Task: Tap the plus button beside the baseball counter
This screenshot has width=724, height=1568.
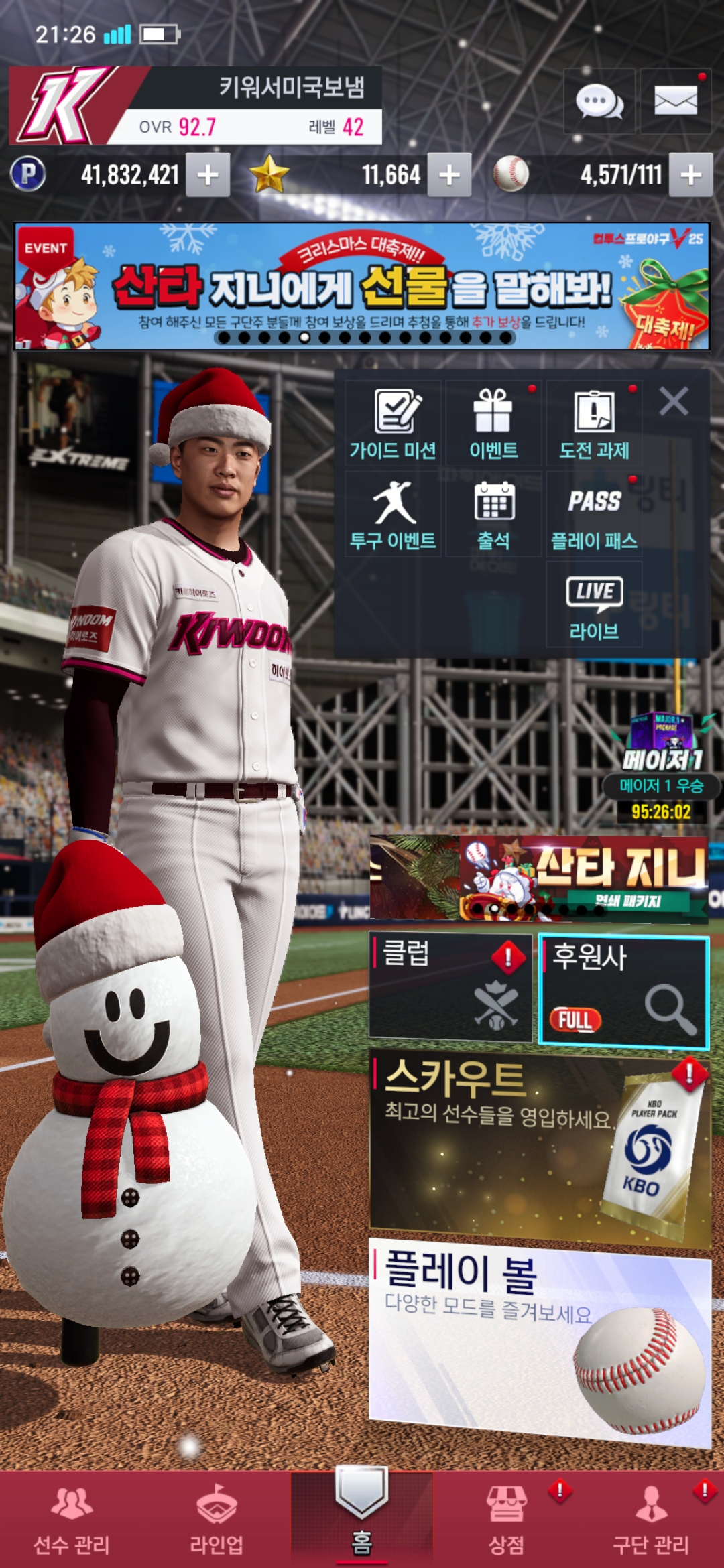Action: (x=690, y=175)
